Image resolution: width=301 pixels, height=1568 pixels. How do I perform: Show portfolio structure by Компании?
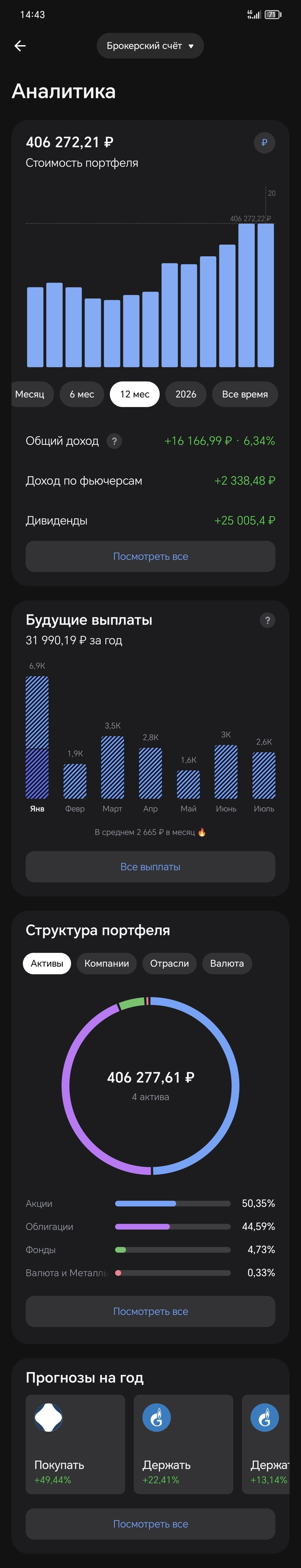pyautogui.click(x=107, y=964)
